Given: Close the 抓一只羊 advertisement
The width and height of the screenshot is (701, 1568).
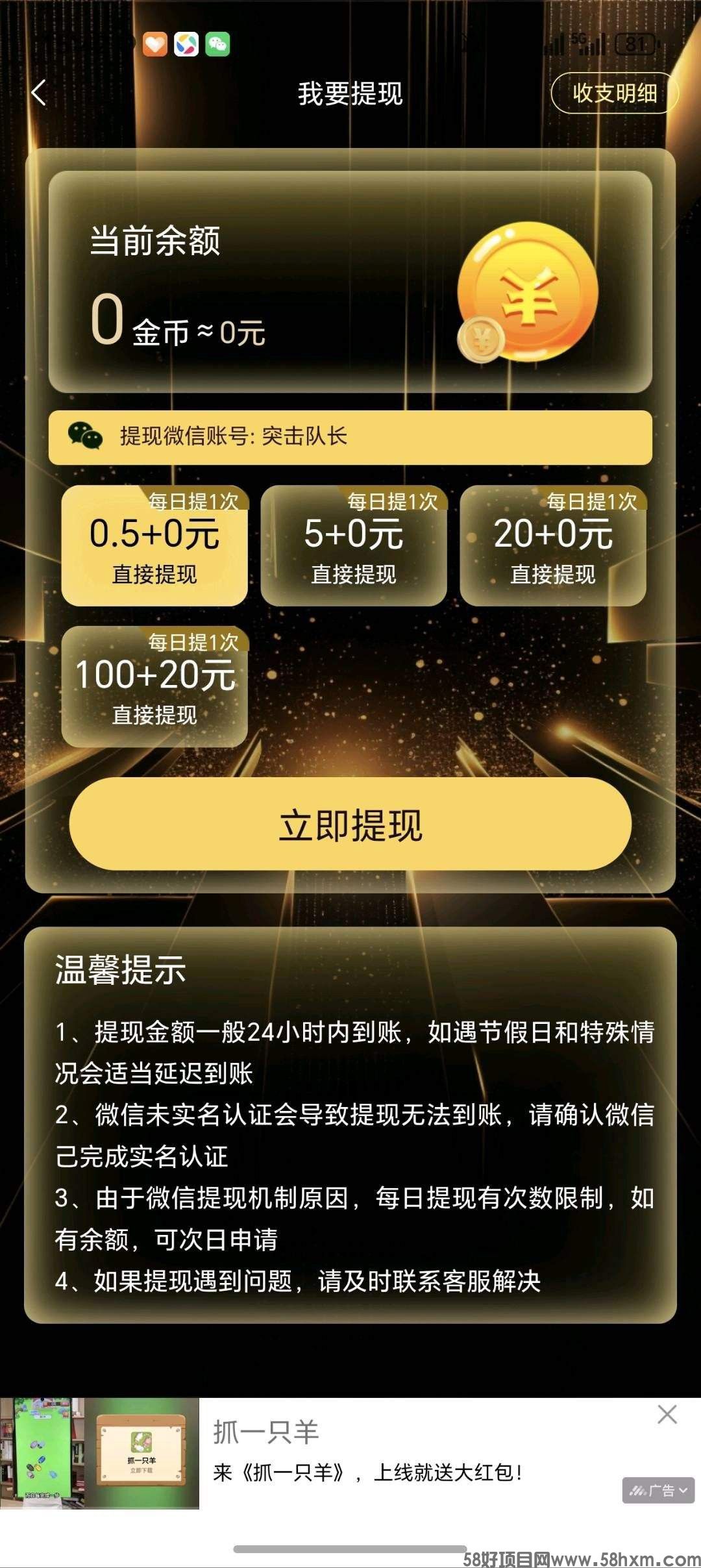Looking at the screenshot, I should click(667, 1414).
